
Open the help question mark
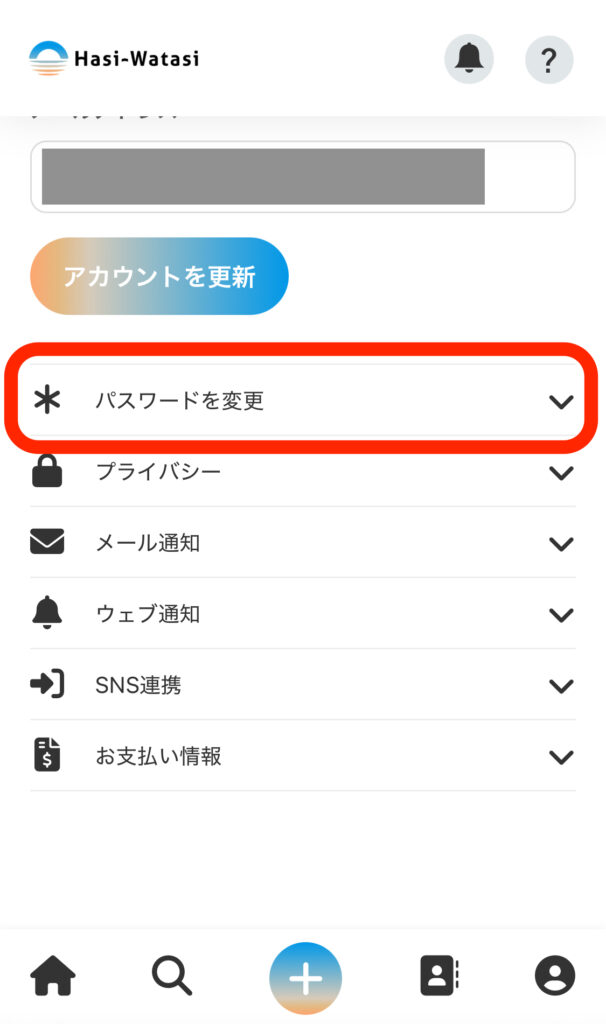[548, 60]
